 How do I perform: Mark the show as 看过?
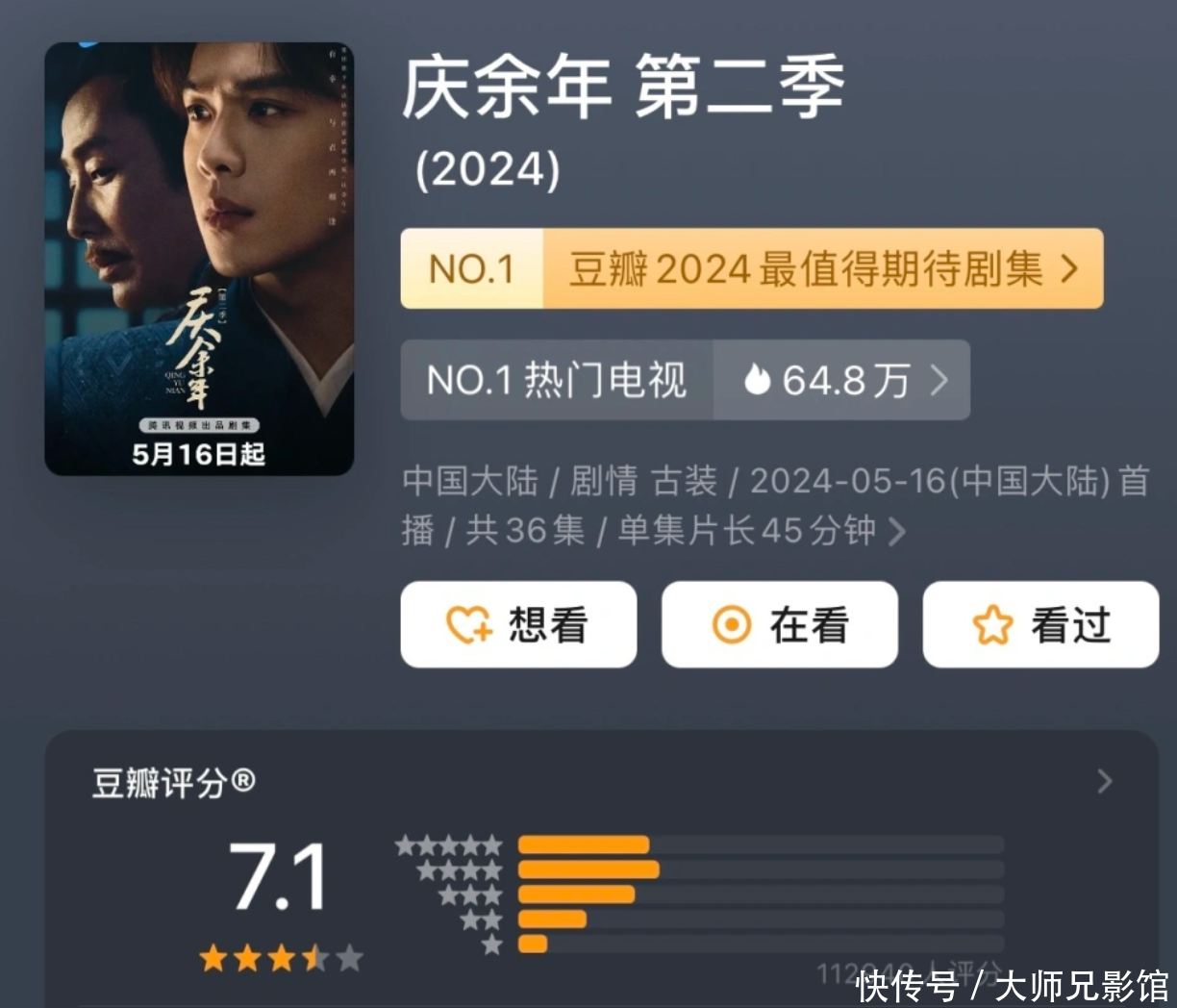pos(1040,624)
